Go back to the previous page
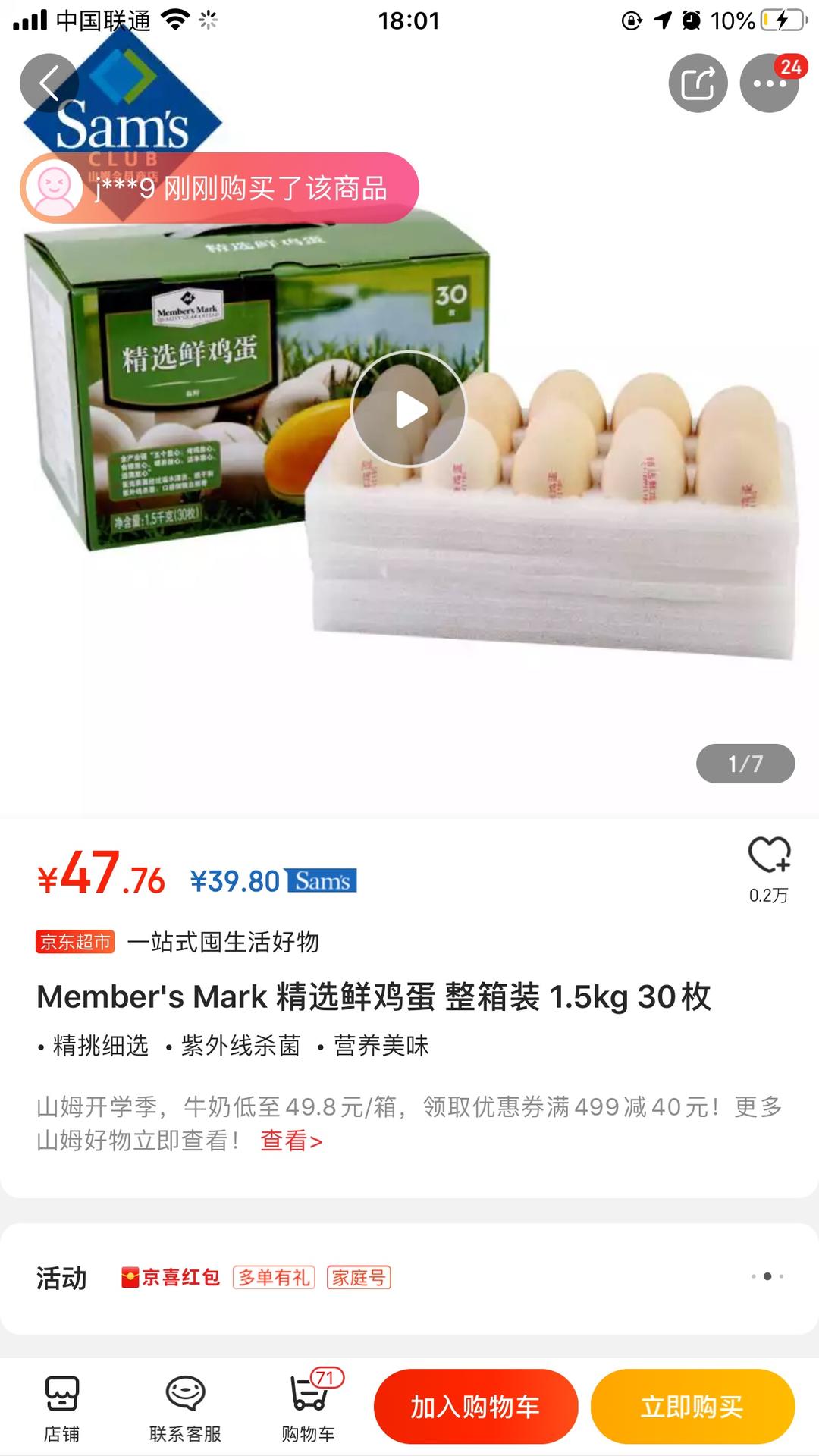The image size is (819, 1456). click(49, 83)
